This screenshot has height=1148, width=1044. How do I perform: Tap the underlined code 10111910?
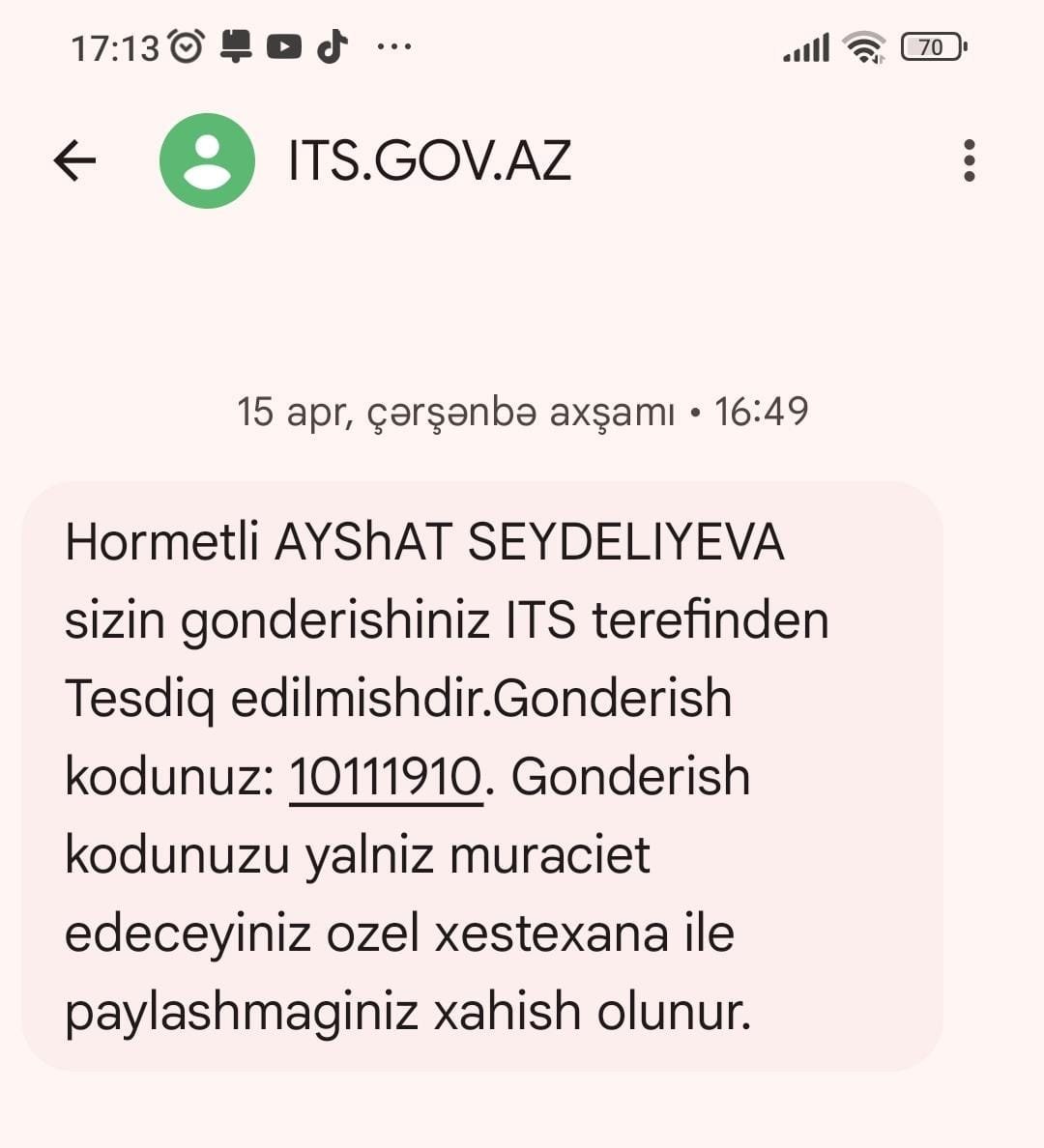point(385,777)
